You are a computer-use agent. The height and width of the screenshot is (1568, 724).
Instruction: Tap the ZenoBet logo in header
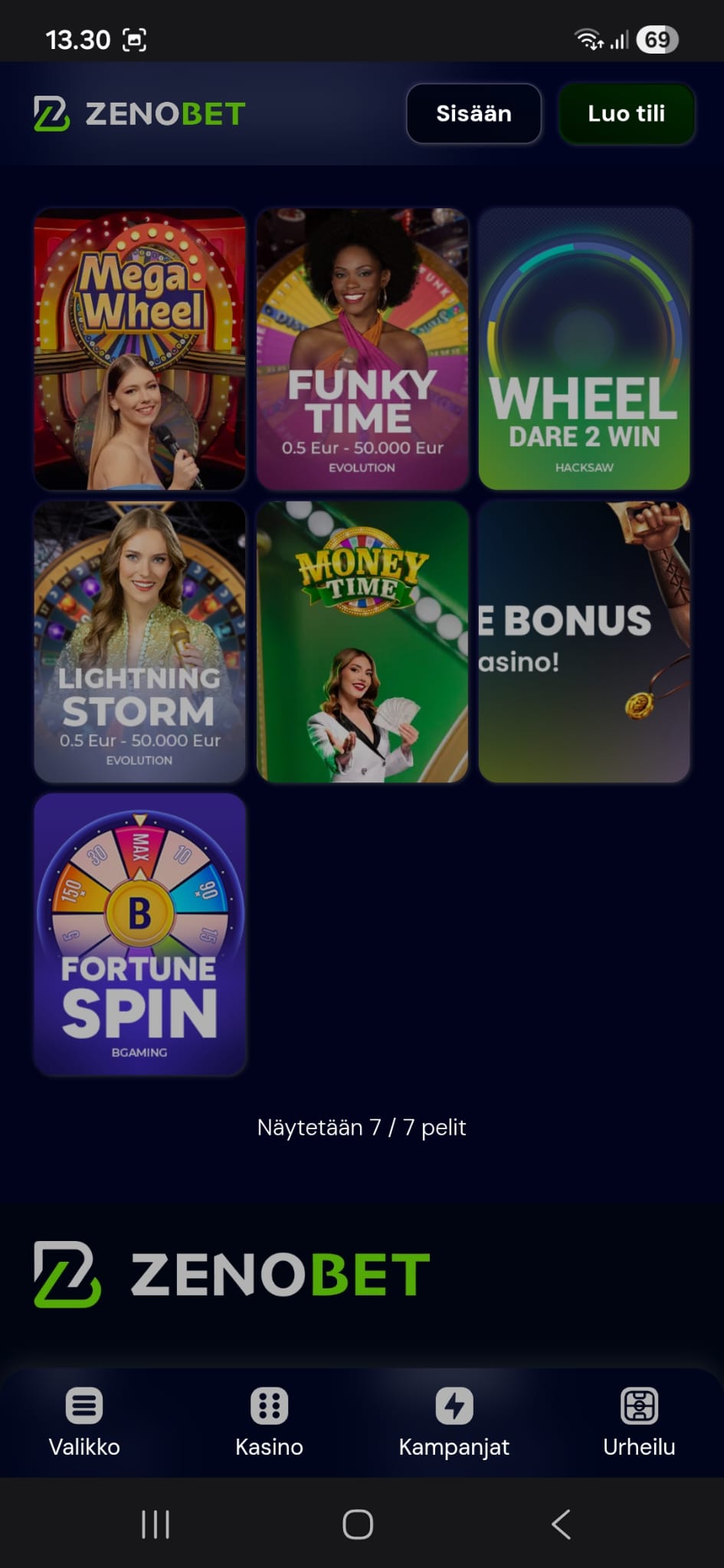tap(139, 113)
